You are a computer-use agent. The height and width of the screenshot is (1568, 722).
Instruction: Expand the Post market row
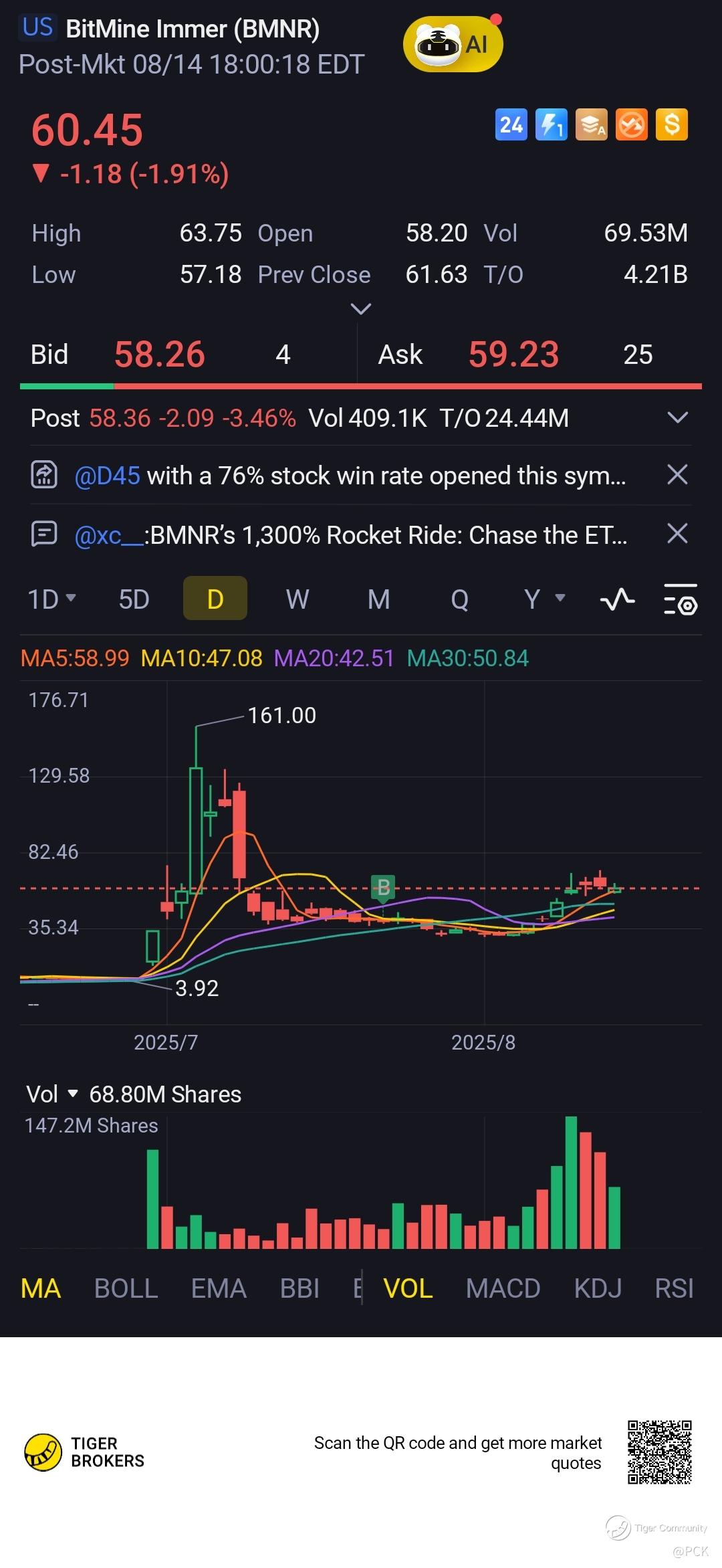[x=677, y=418]
